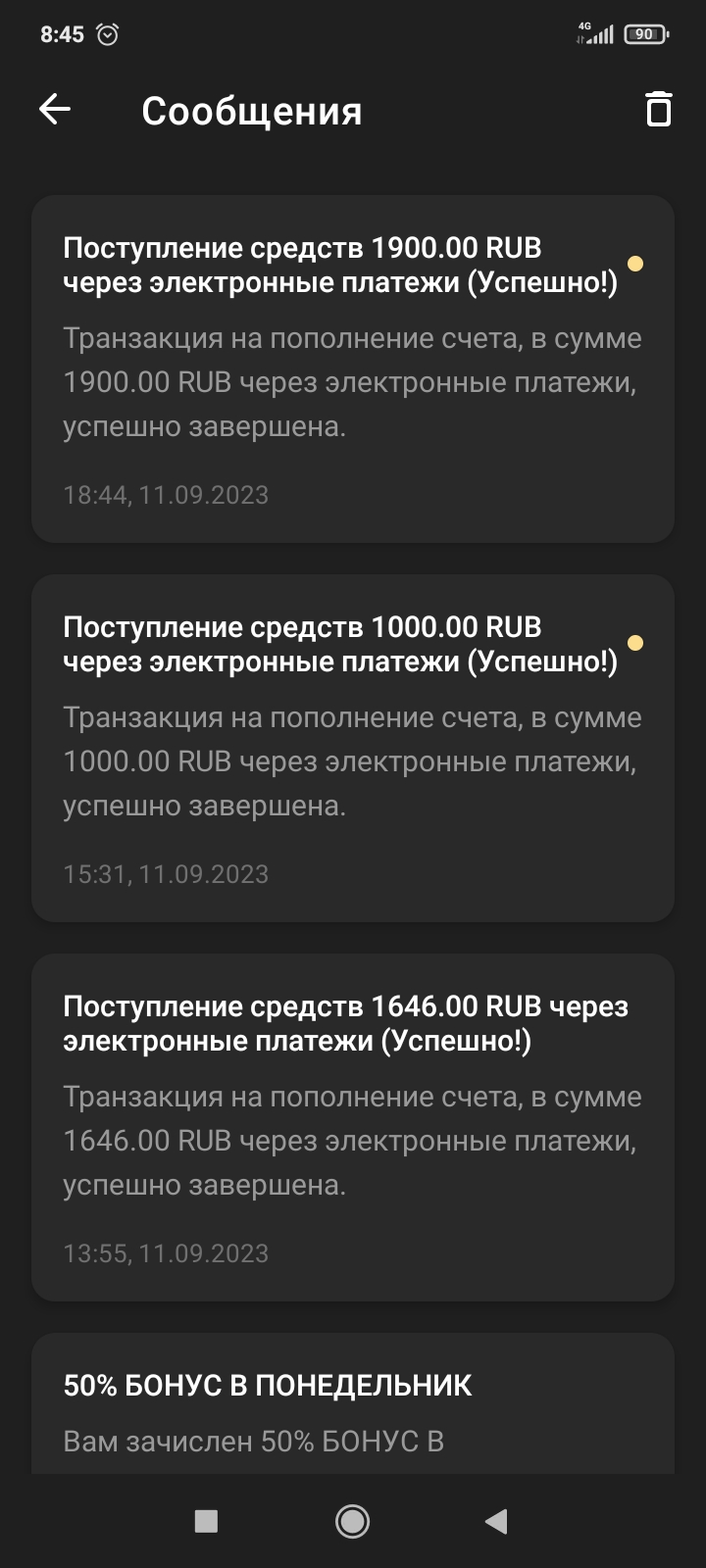
Task: Open recent apps with the square button
Action: click(x=206, y=1521)
